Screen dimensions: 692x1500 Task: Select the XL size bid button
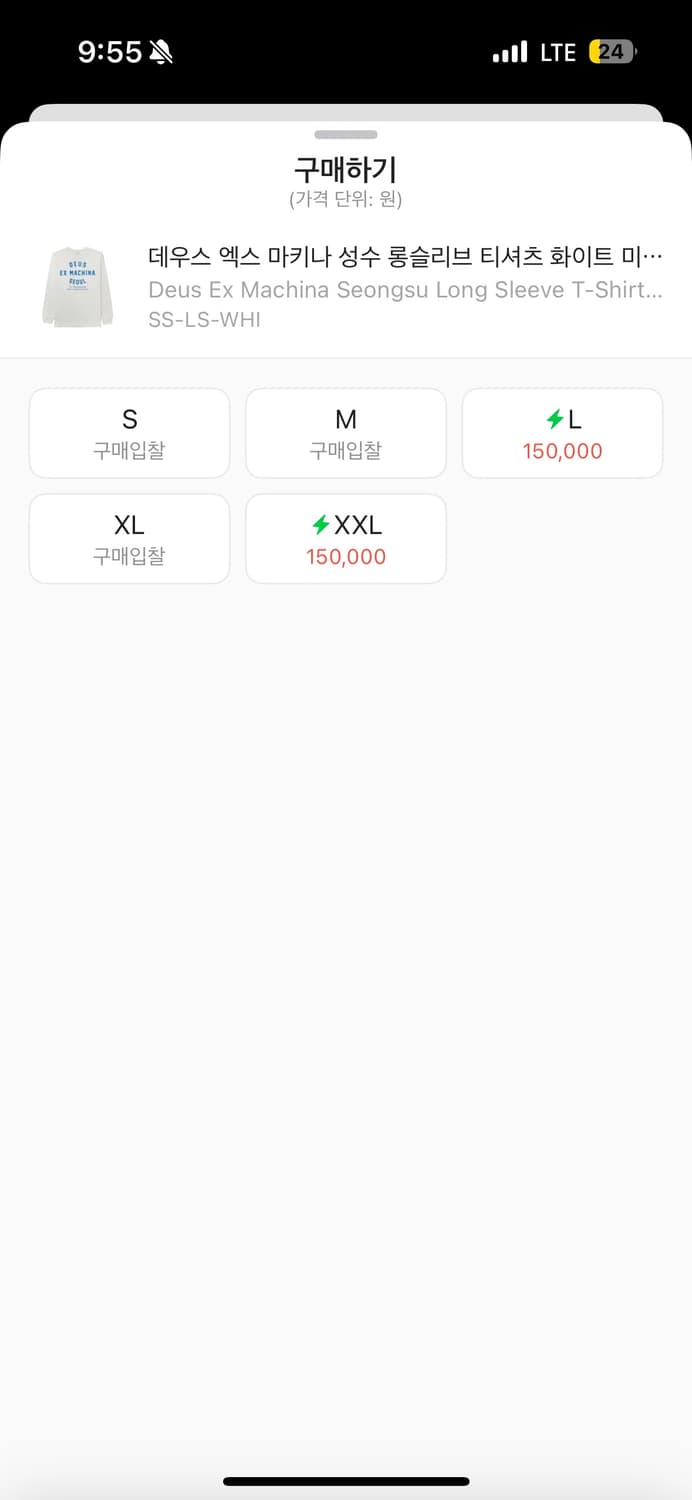[129, 539]
